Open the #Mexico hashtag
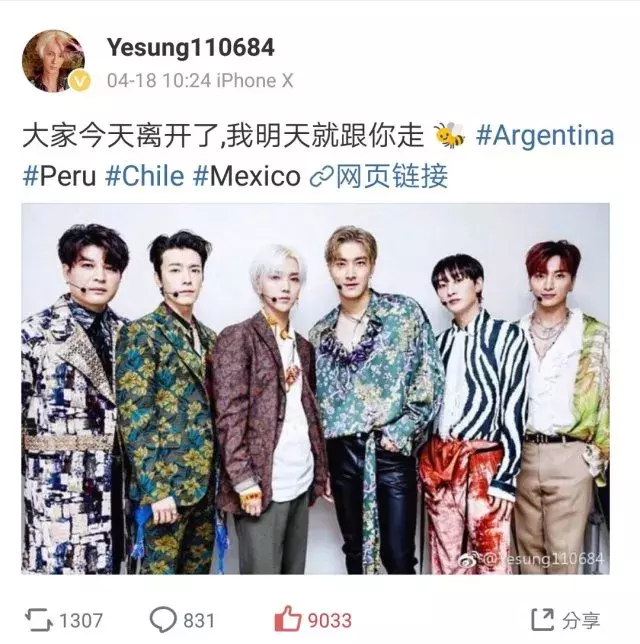Viewport: 640px width, 644px height. [246, 176]
